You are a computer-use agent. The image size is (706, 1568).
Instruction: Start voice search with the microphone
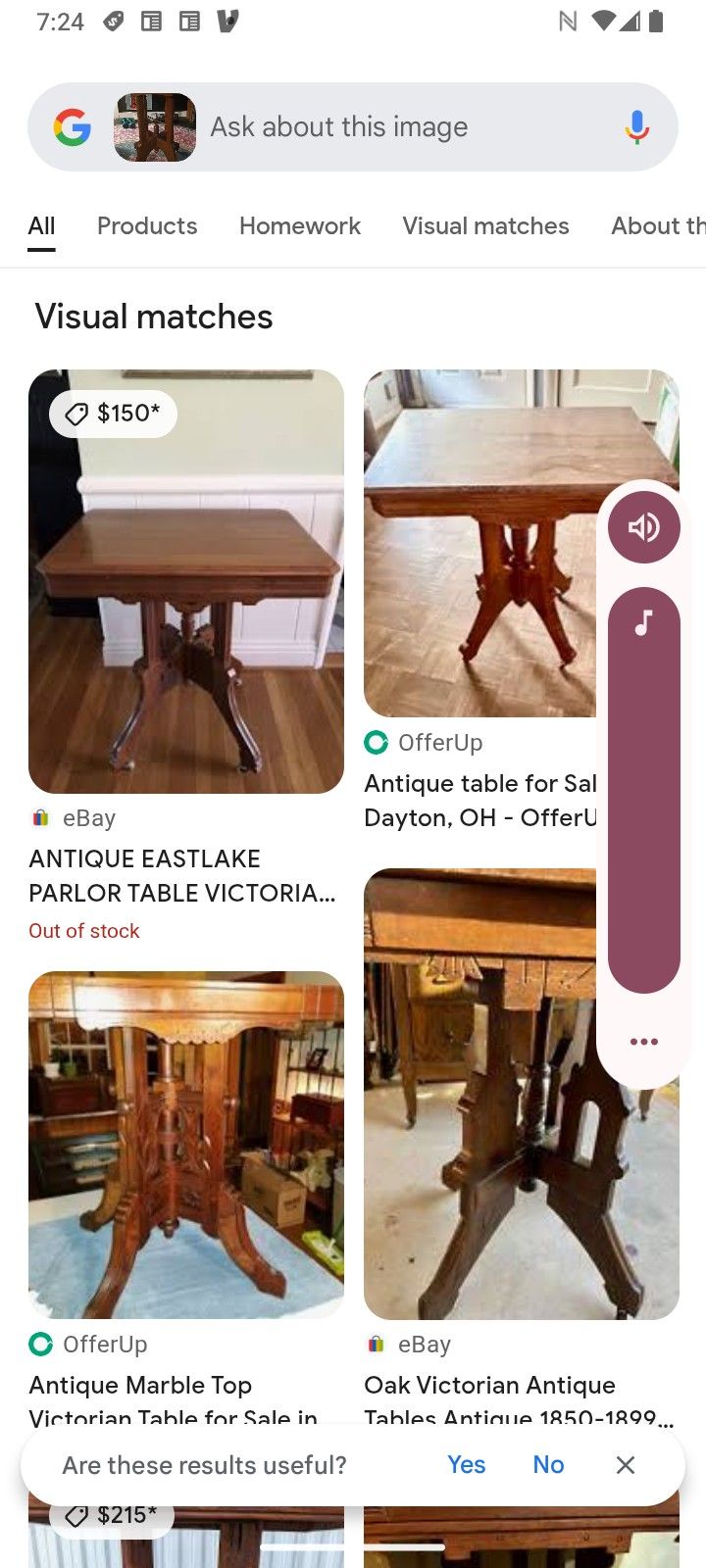coord(636,127)
